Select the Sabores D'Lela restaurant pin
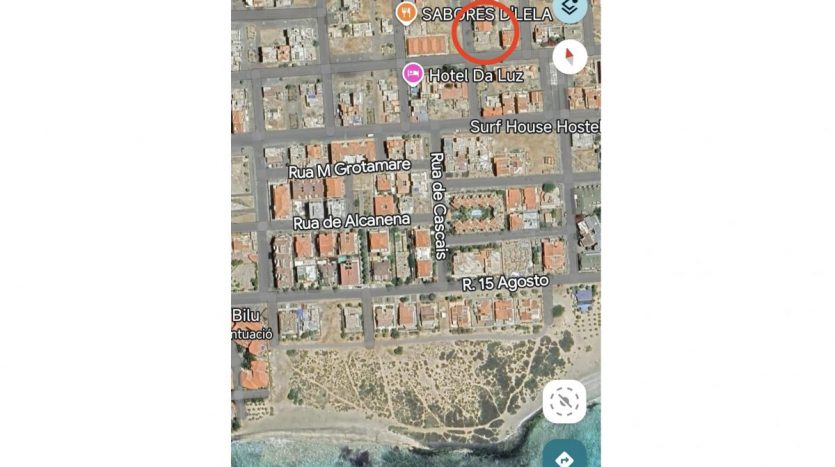Viewport: 835px width, 467px height. 405,13
